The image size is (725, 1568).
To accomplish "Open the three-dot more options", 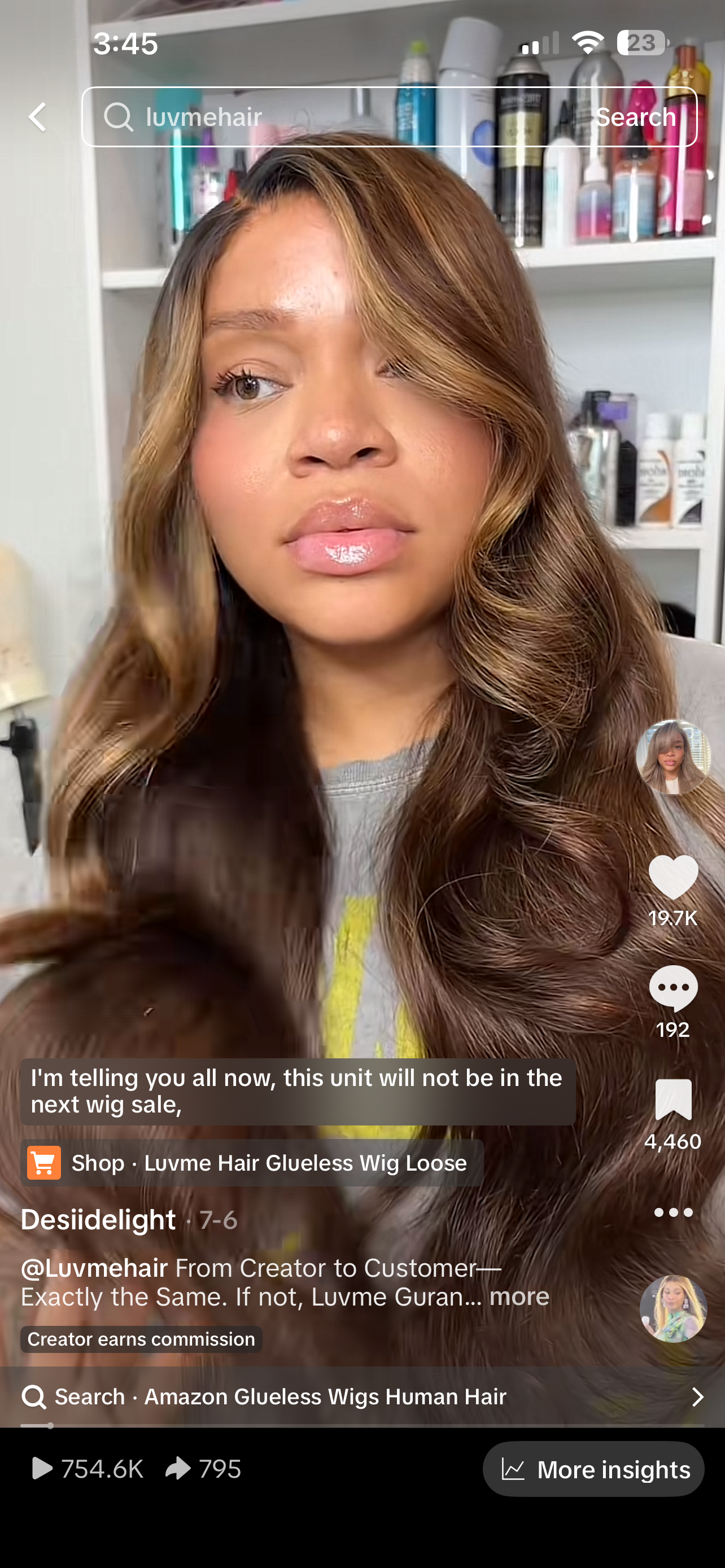I will (672, 1212).
